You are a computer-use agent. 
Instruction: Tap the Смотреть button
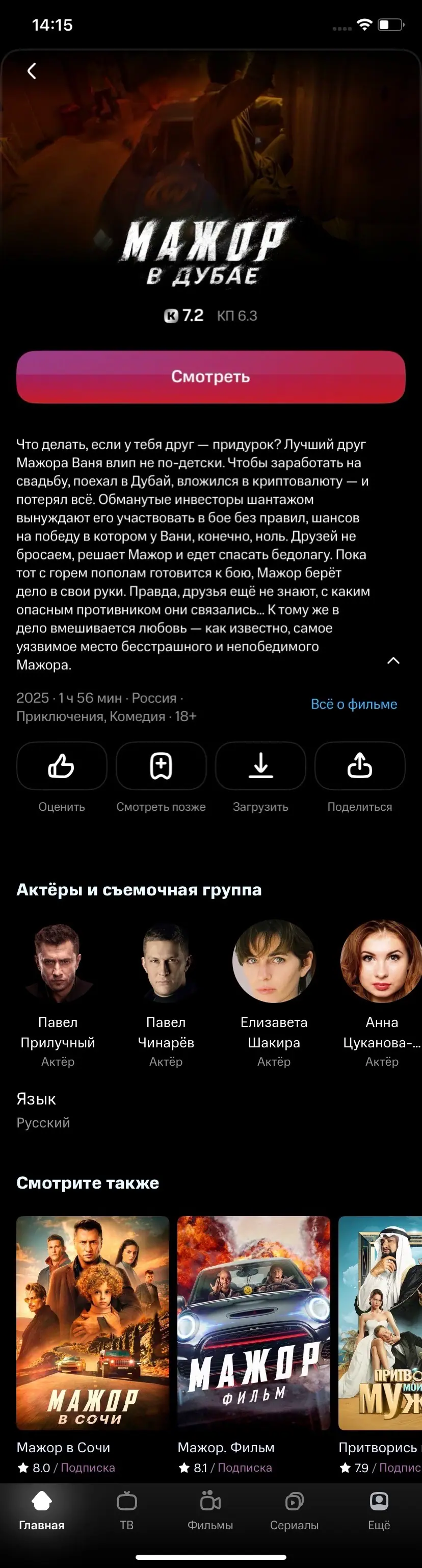210,377
